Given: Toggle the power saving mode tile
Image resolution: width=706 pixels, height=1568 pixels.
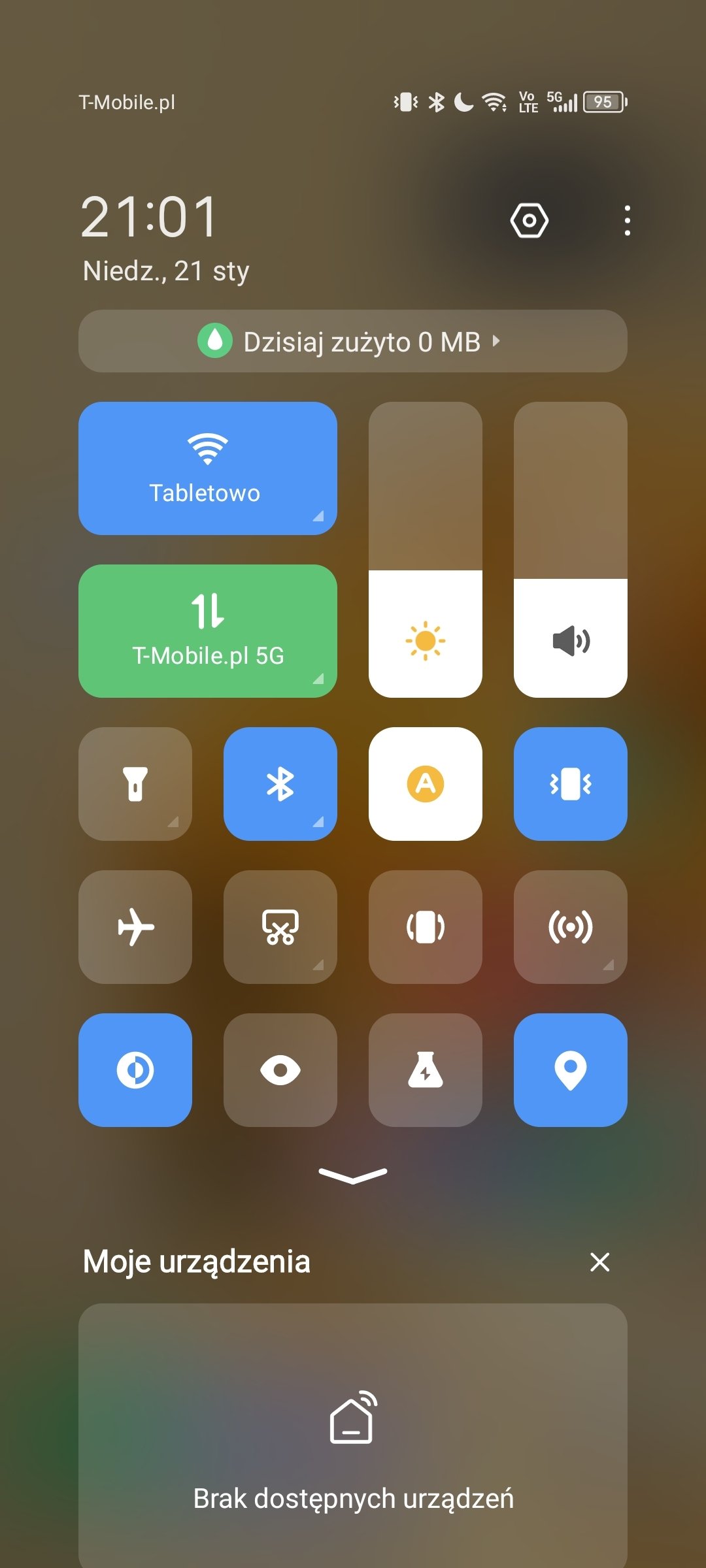Looking at the screenshot, I should tap(426, 1070).
